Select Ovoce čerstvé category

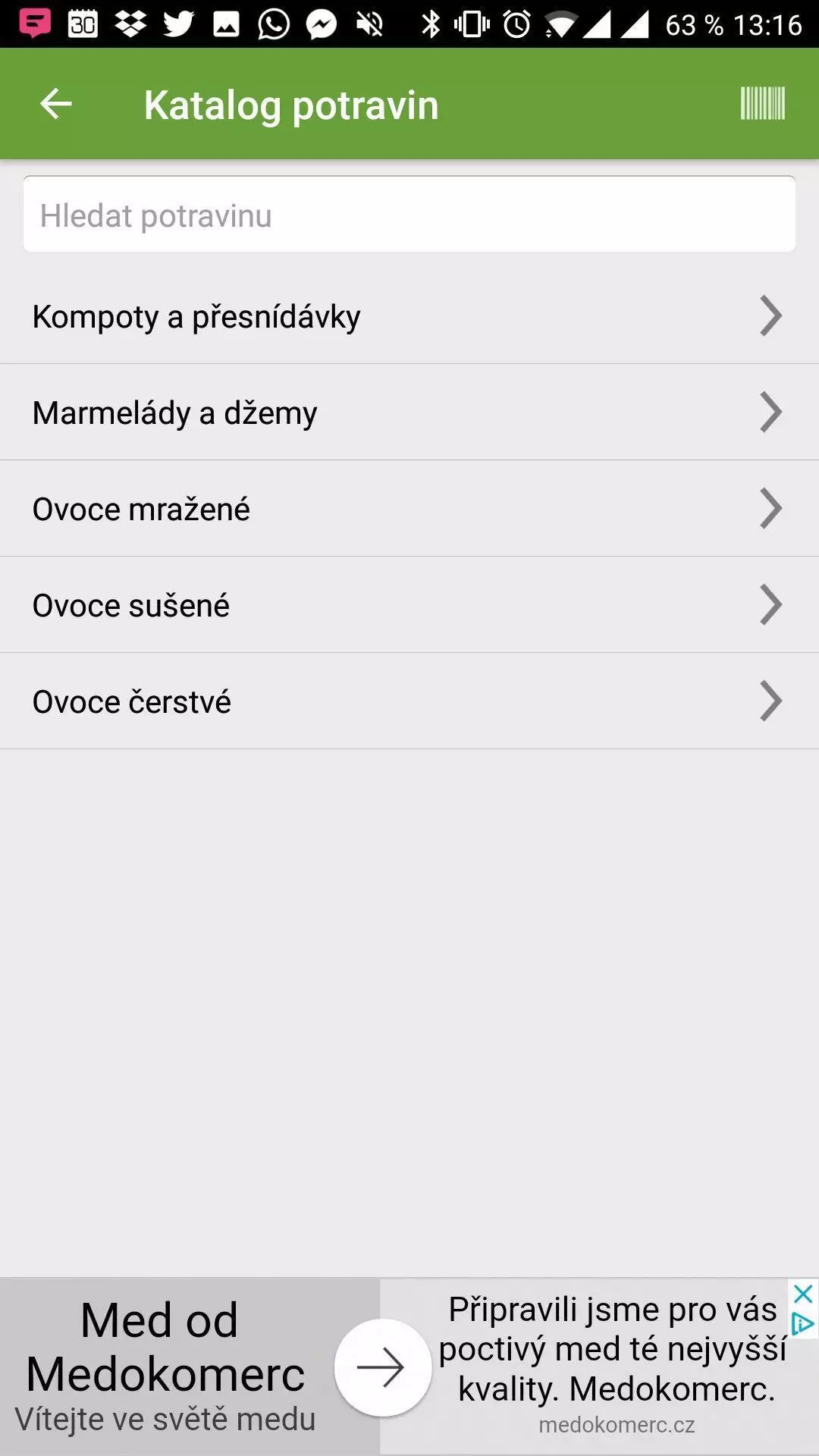pos(409,701)
